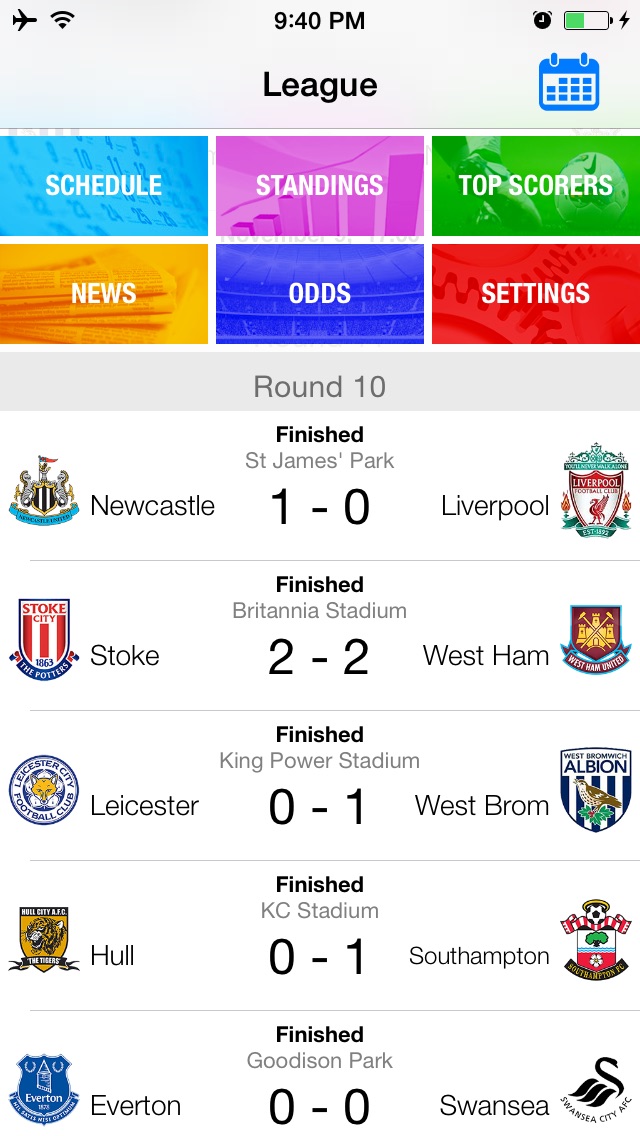The height and width of the screenshot is (1136, 640).
Task: Open the News section
Action: coord(104,294)
